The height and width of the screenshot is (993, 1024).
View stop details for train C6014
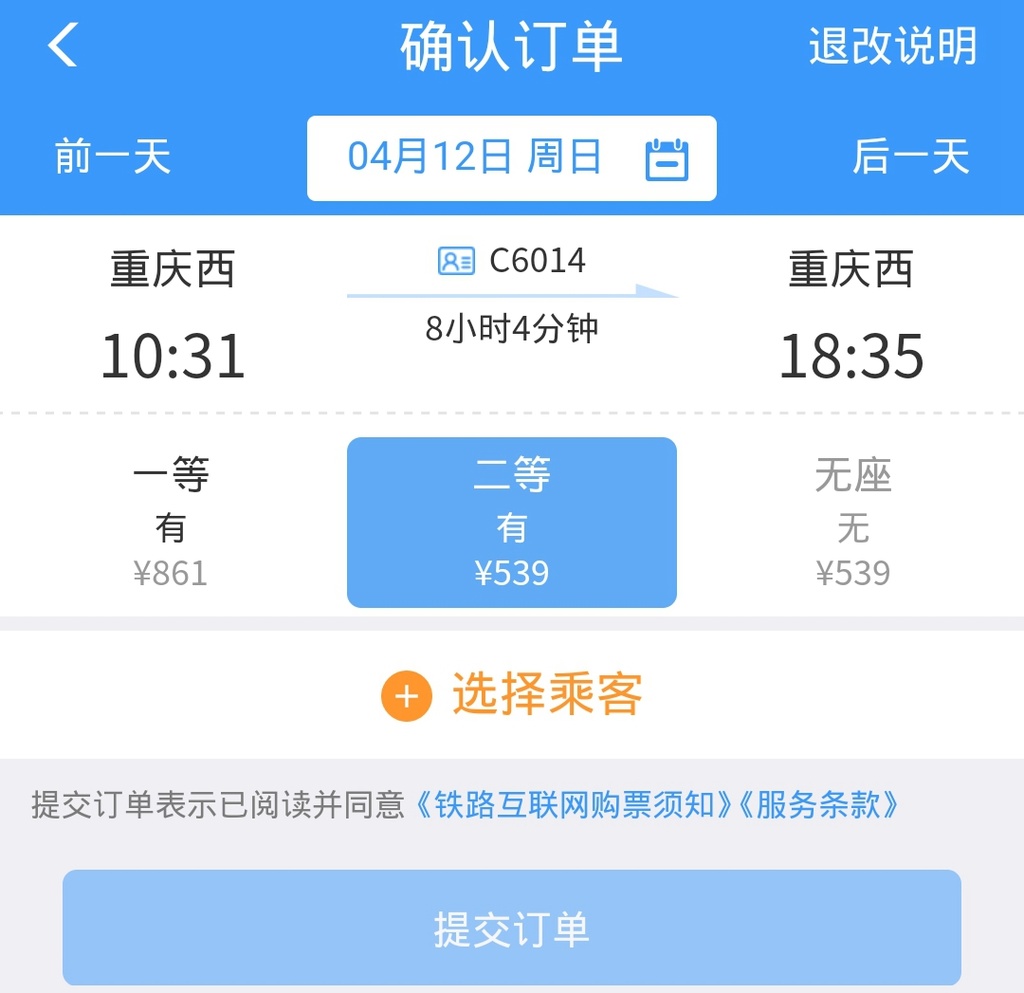[512, 262]
